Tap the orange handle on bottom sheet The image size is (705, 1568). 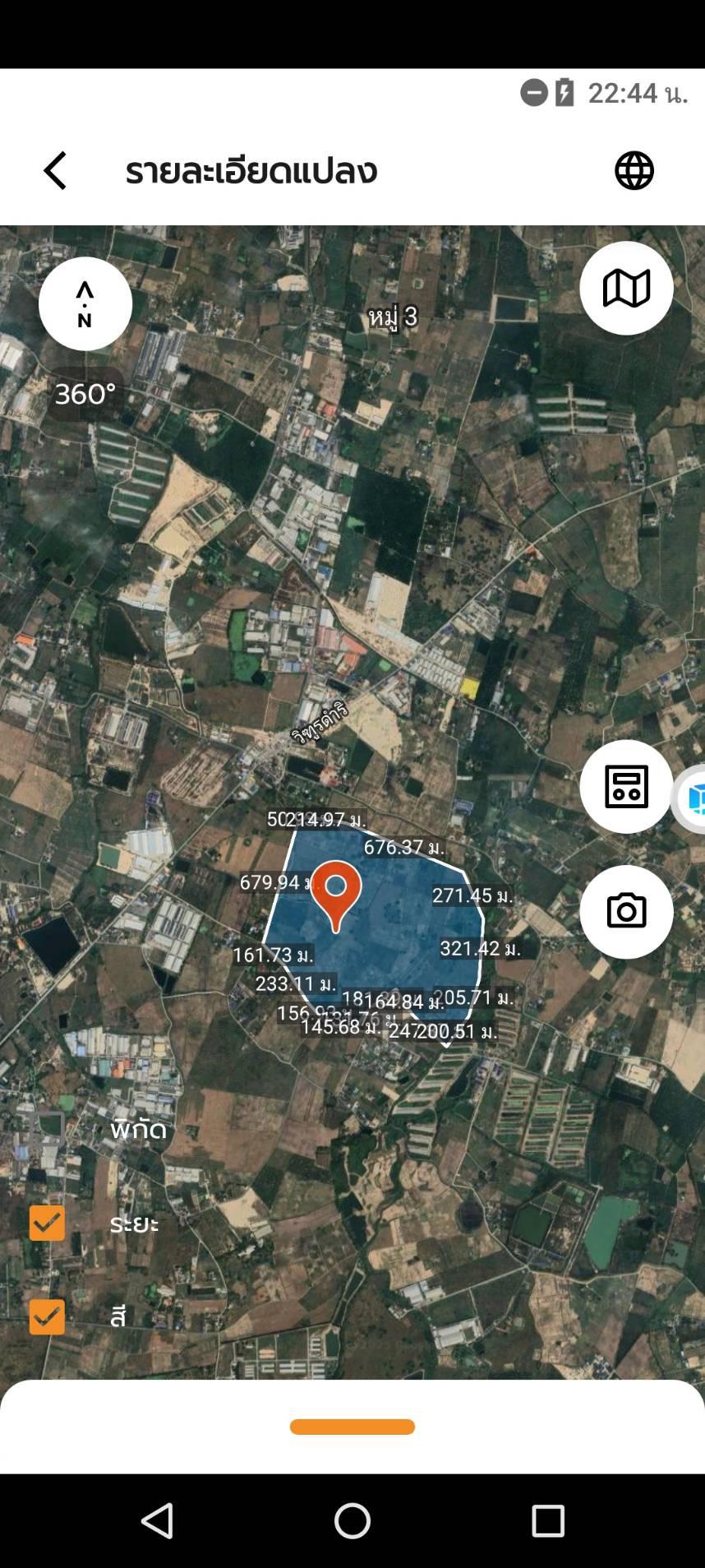click(352, 1427)
